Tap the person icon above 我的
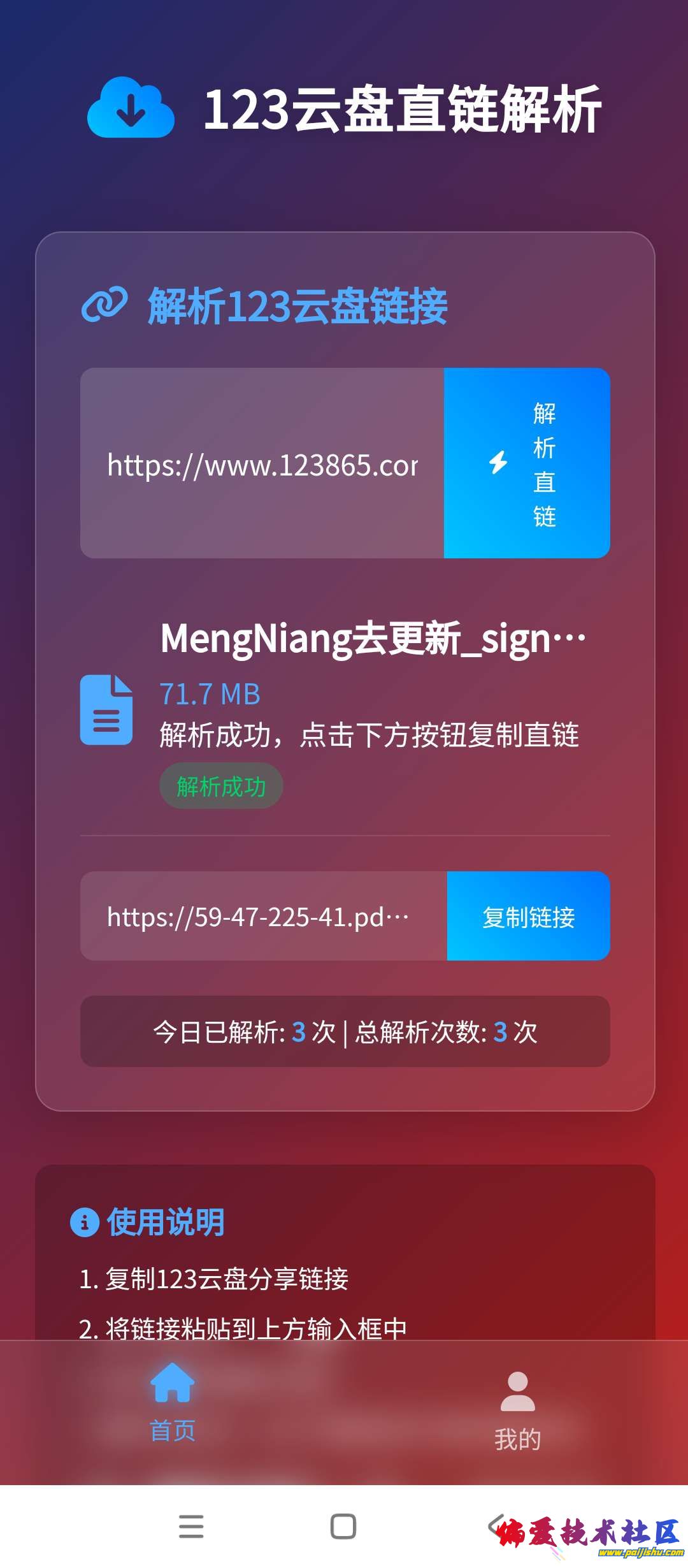The image size is (688, 1568). point(517,1391)
